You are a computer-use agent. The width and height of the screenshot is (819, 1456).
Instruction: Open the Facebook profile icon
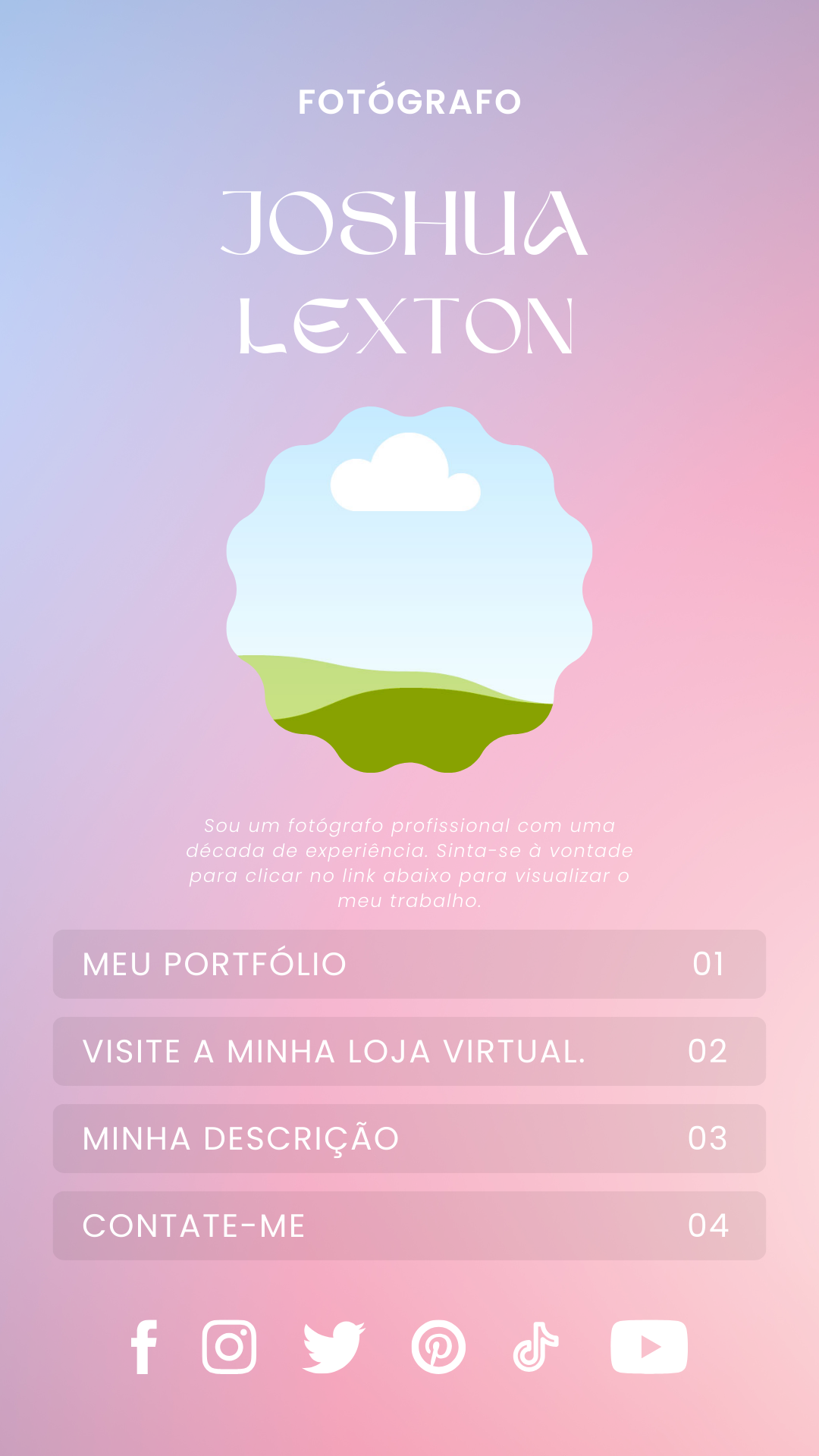[x=144, y=1348]
